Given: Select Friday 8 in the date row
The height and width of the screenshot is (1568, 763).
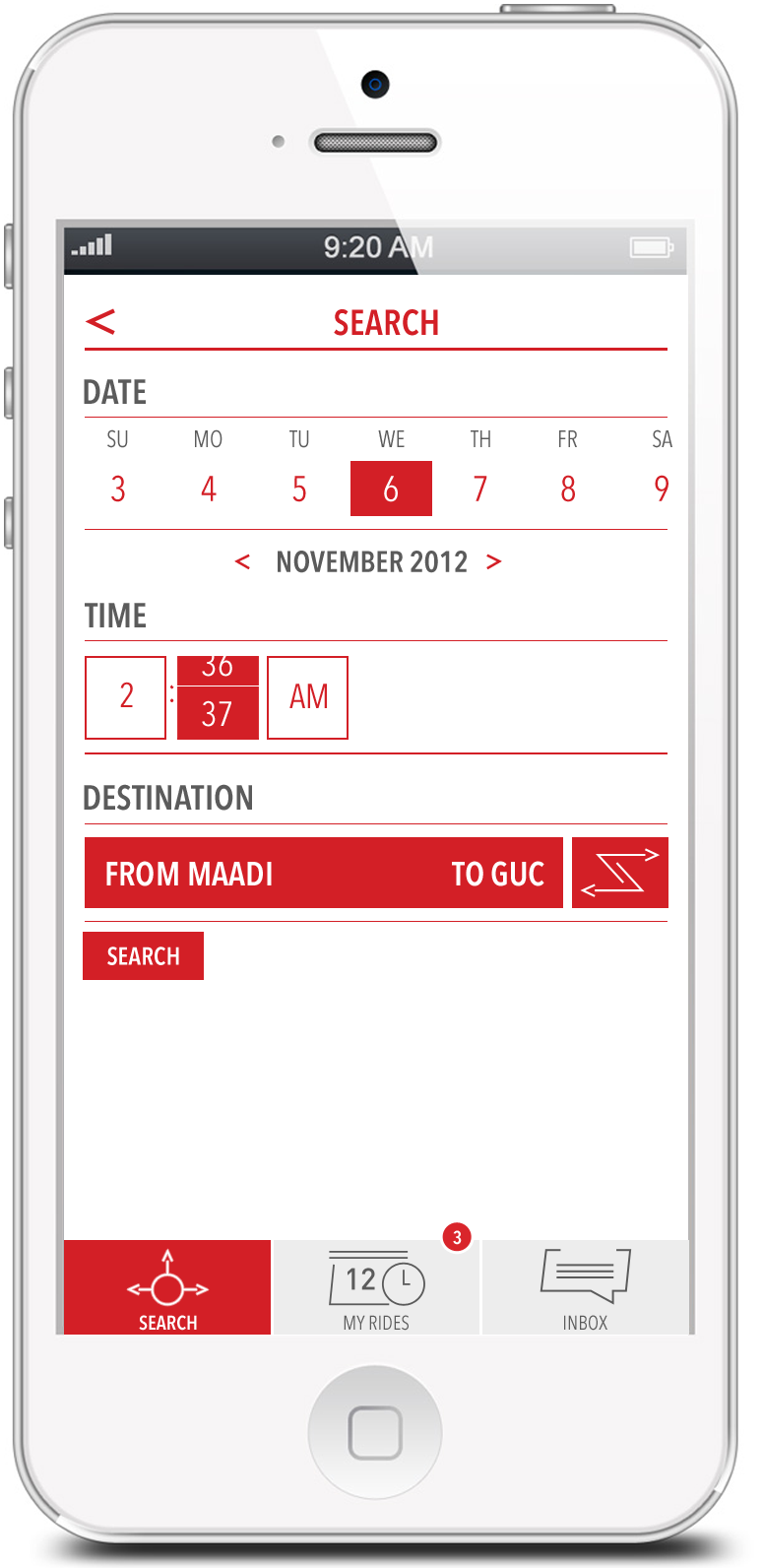Looking at the screenshot, I should 568,489.
